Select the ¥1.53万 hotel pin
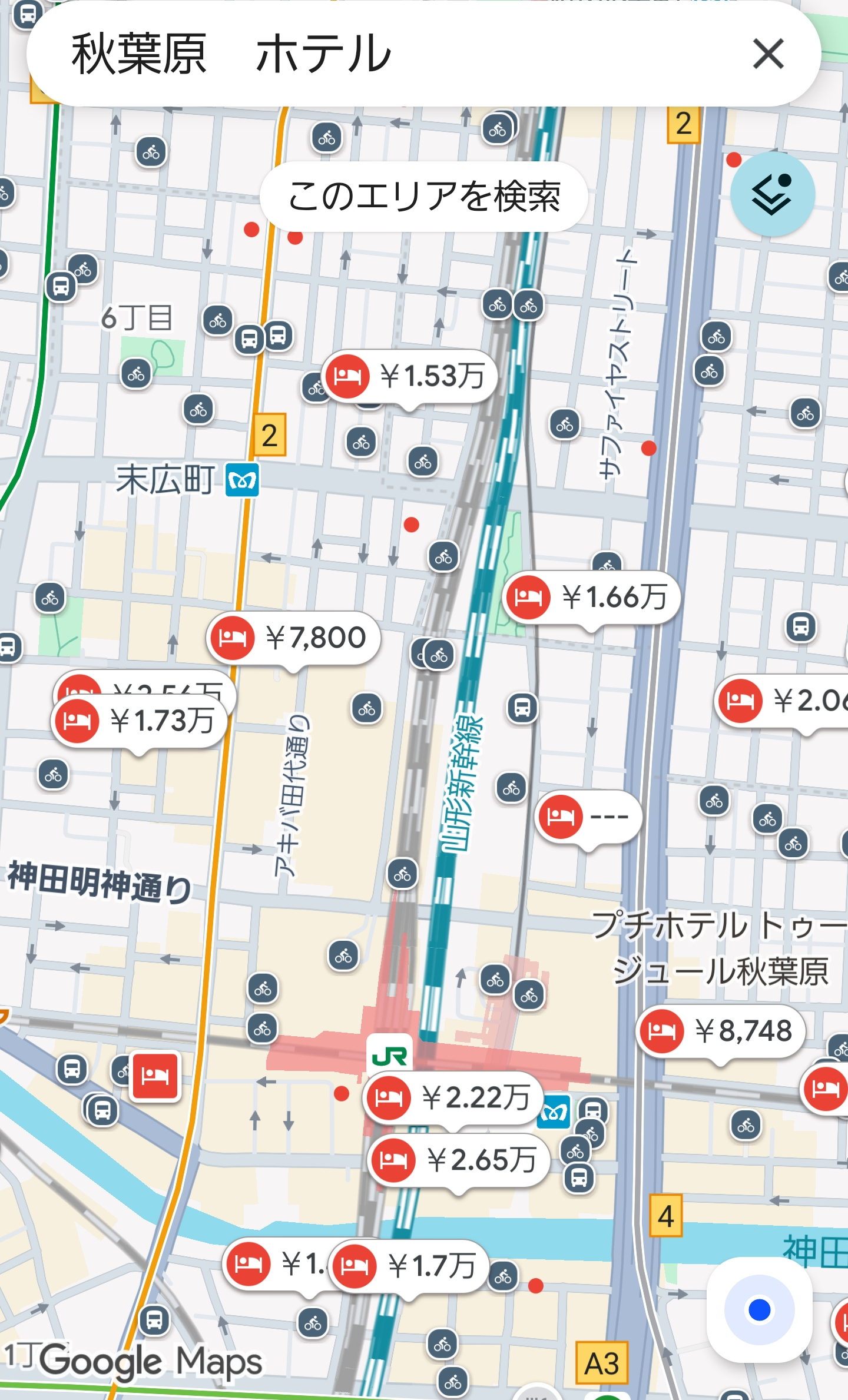The height and width of the screenshot is (1400, 848). click(x=410, y=376)
